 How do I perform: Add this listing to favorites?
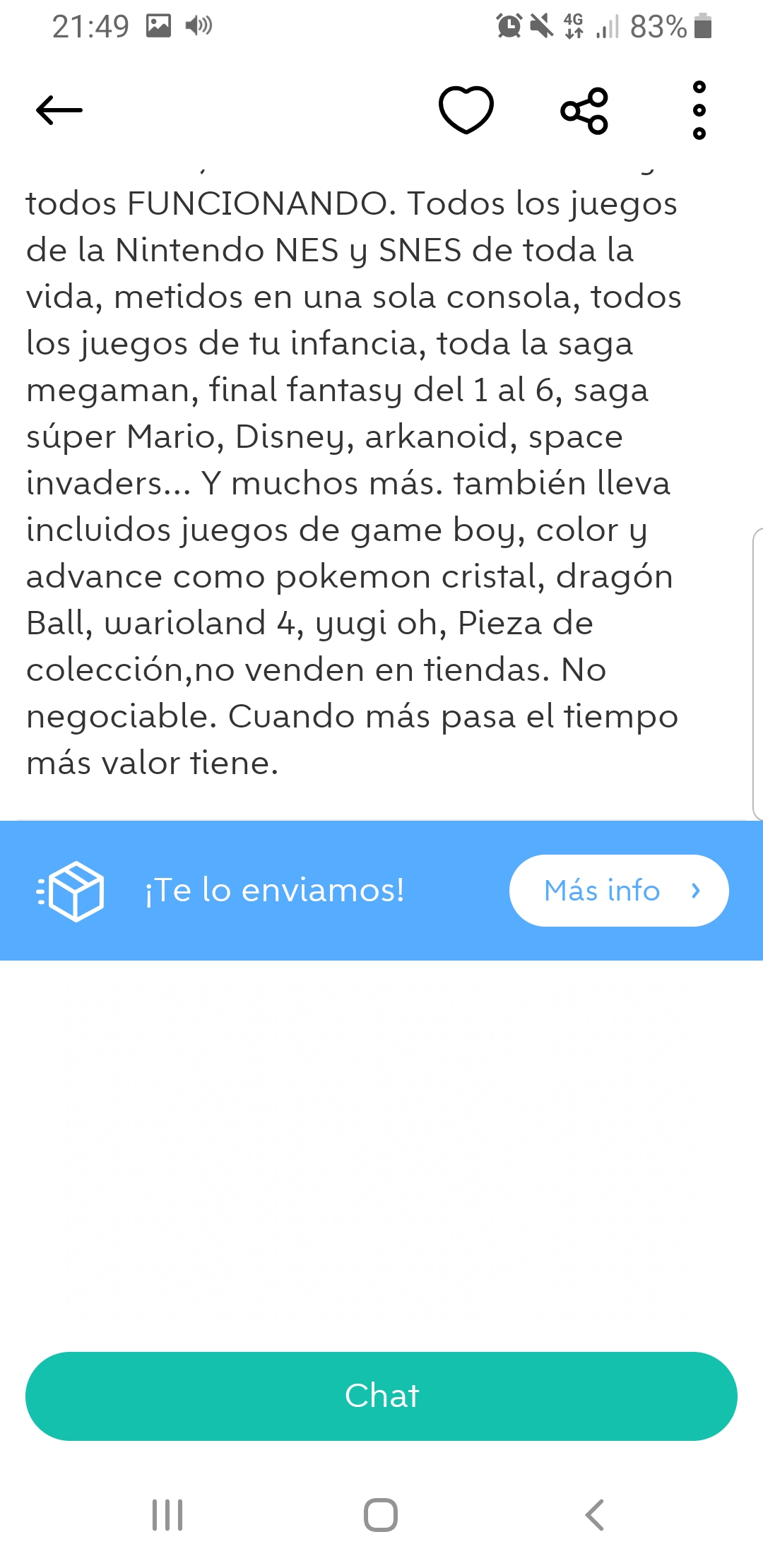point(466,110)
